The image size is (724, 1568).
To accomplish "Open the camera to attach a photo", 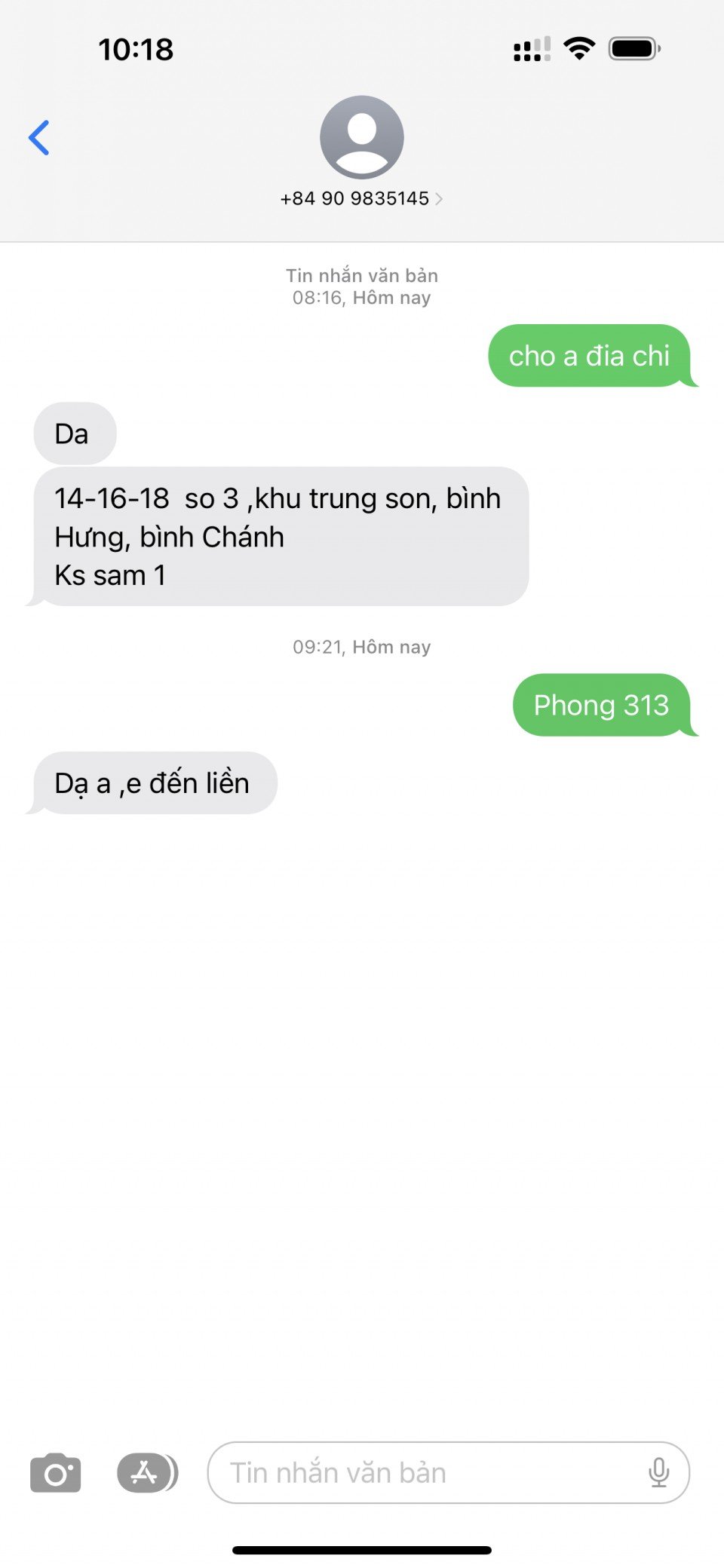I will pos(56,1473).
